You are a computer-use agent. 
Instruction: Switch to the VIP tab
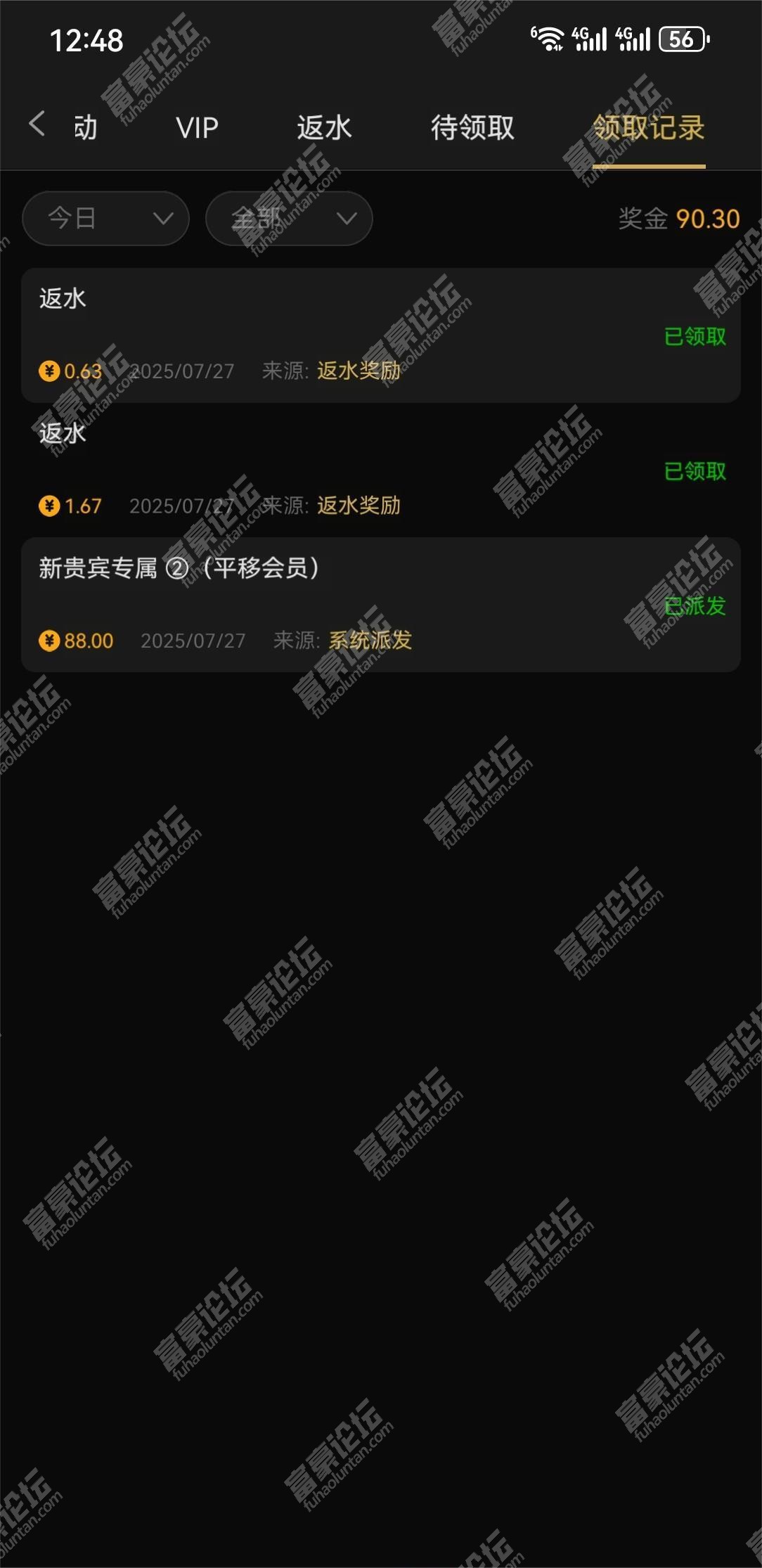pos(197,128)
